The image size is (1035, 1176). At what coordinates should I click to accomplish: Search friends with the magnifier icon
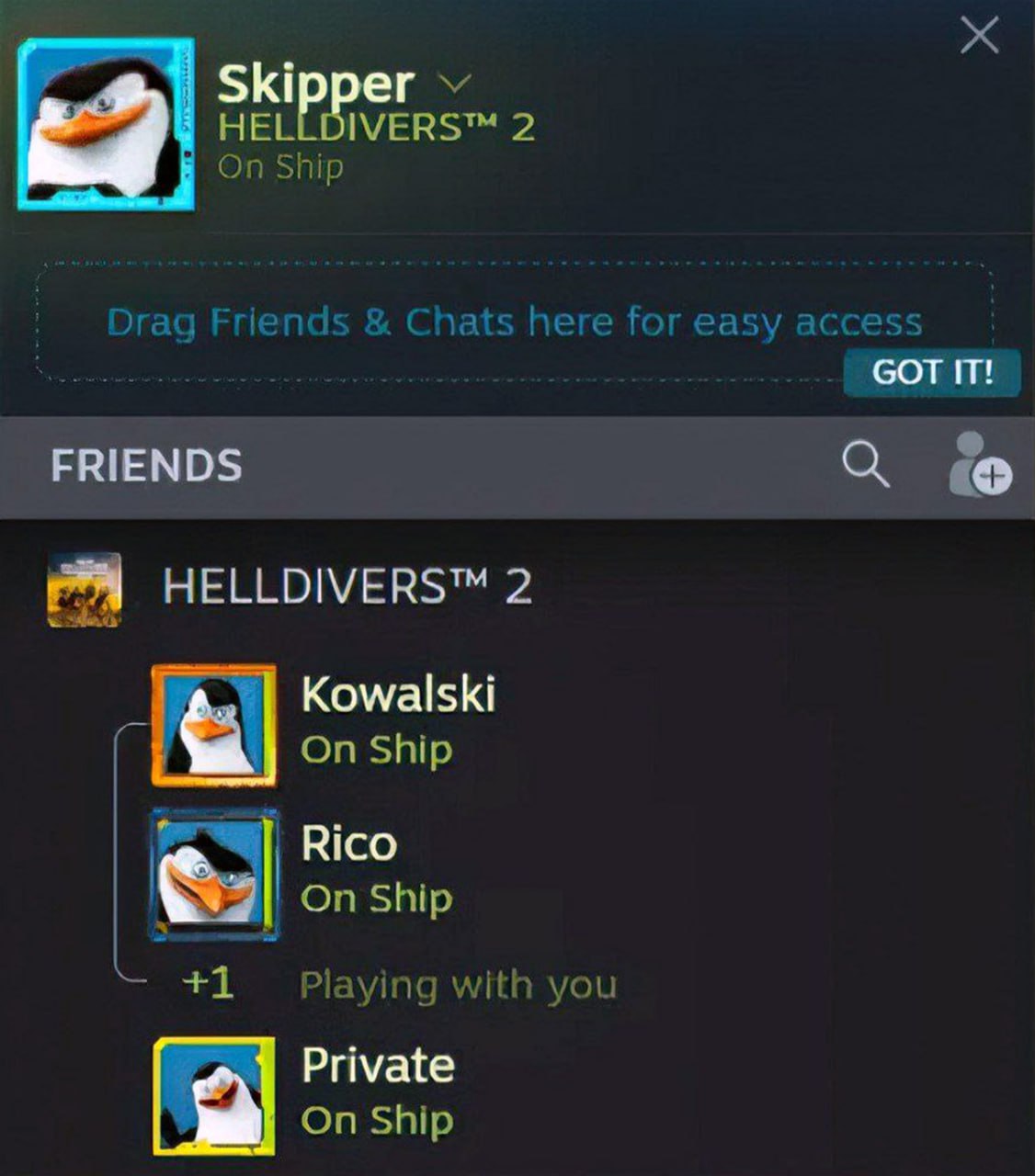pos(865,465)
